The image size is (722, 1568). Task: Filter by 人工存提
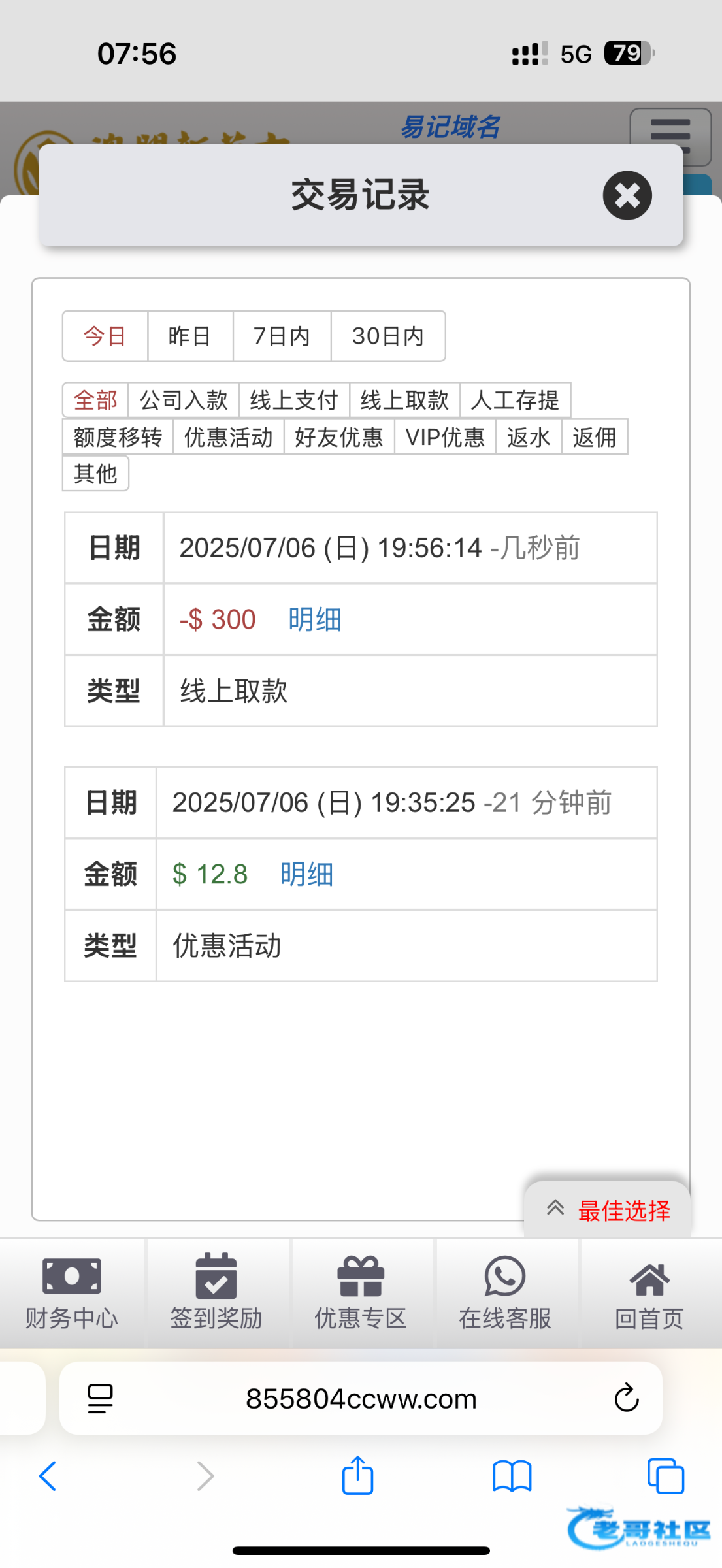pyautogui.click(x=515, y=400)
